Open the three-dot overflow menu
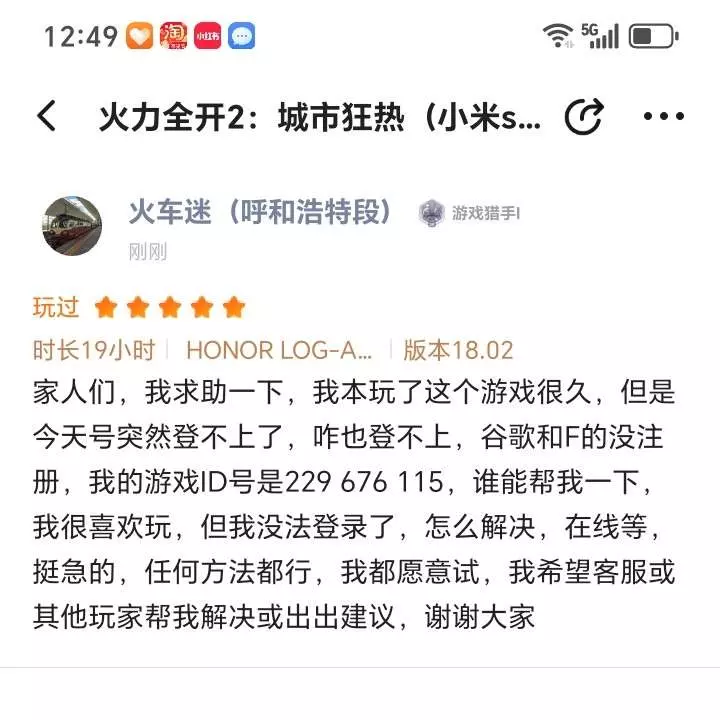720x720 pixels. (663, 117)
